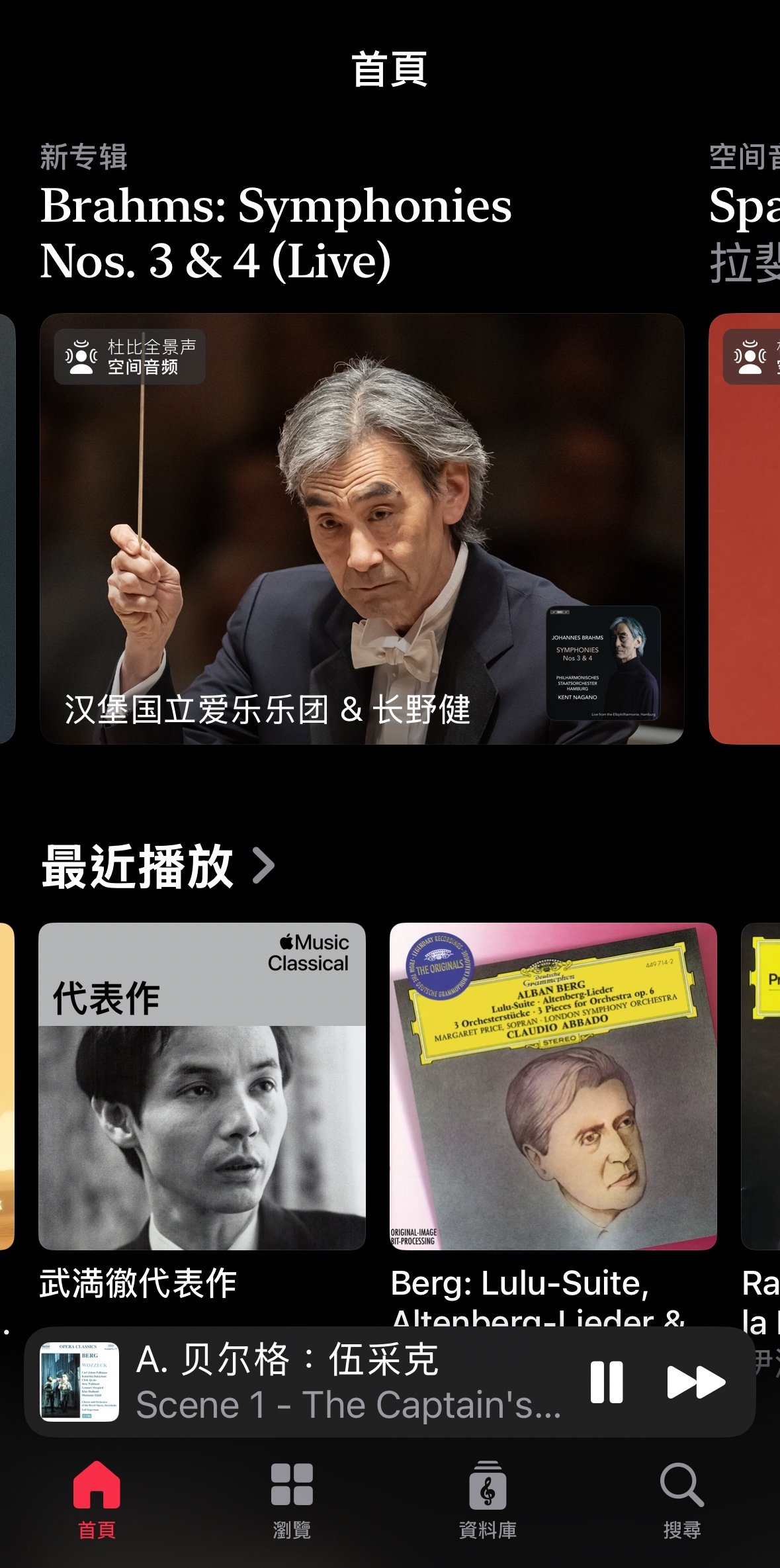Skip to the next track
This screenshot has width=780, height=1568.
point(695,1382)
